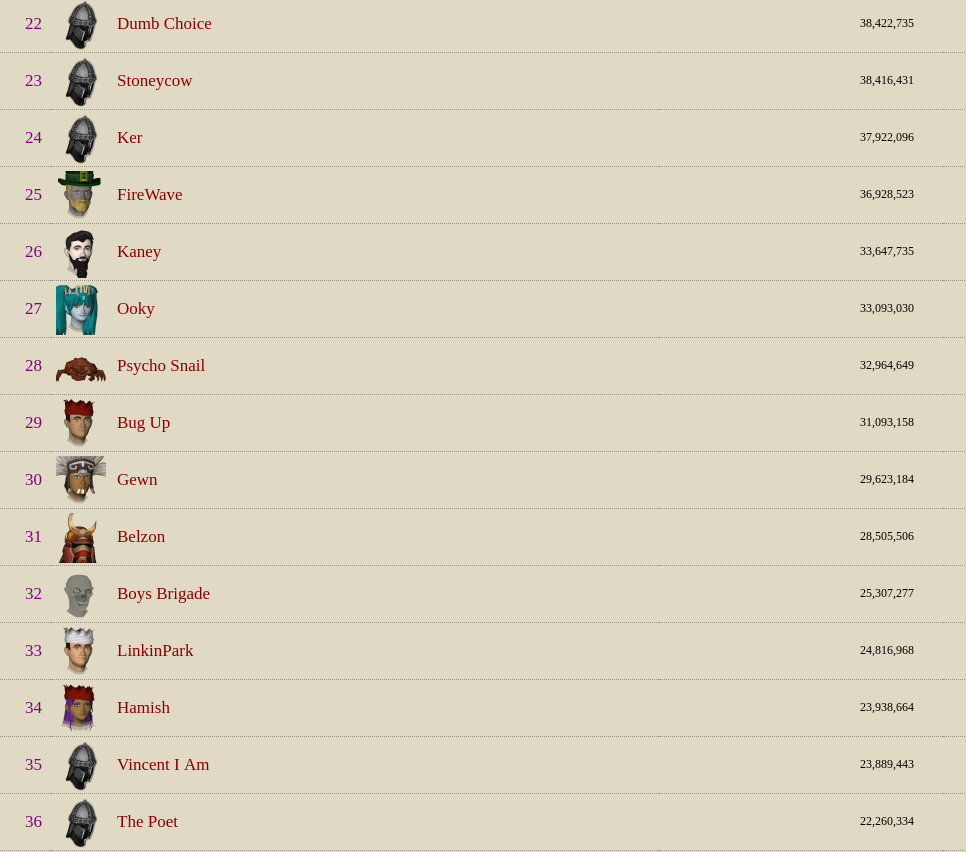The width and height of the screenshot is (966, 852).
Task: Open FireWave's profile
Action: click(x=149, y=195)
